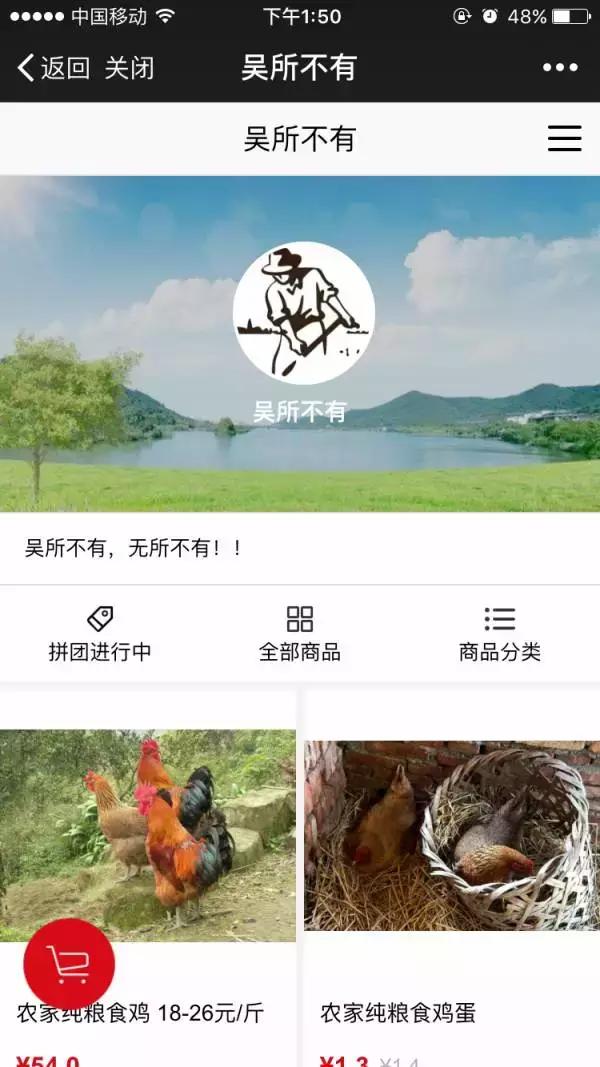Open the 吴所不有 shop avatar
Image resolution: width=600 pixels, height=1067 pixels.
[303, 313]
